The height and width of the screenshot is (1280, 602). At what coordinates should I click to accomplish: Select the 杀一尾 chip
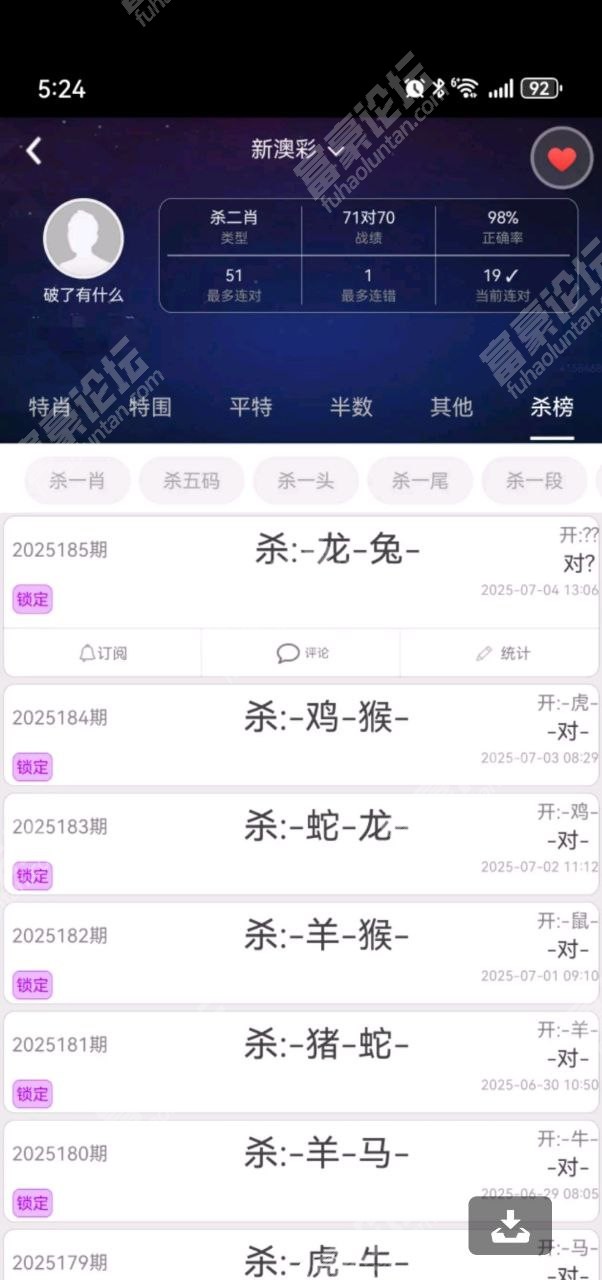click(x=420, y=481)
